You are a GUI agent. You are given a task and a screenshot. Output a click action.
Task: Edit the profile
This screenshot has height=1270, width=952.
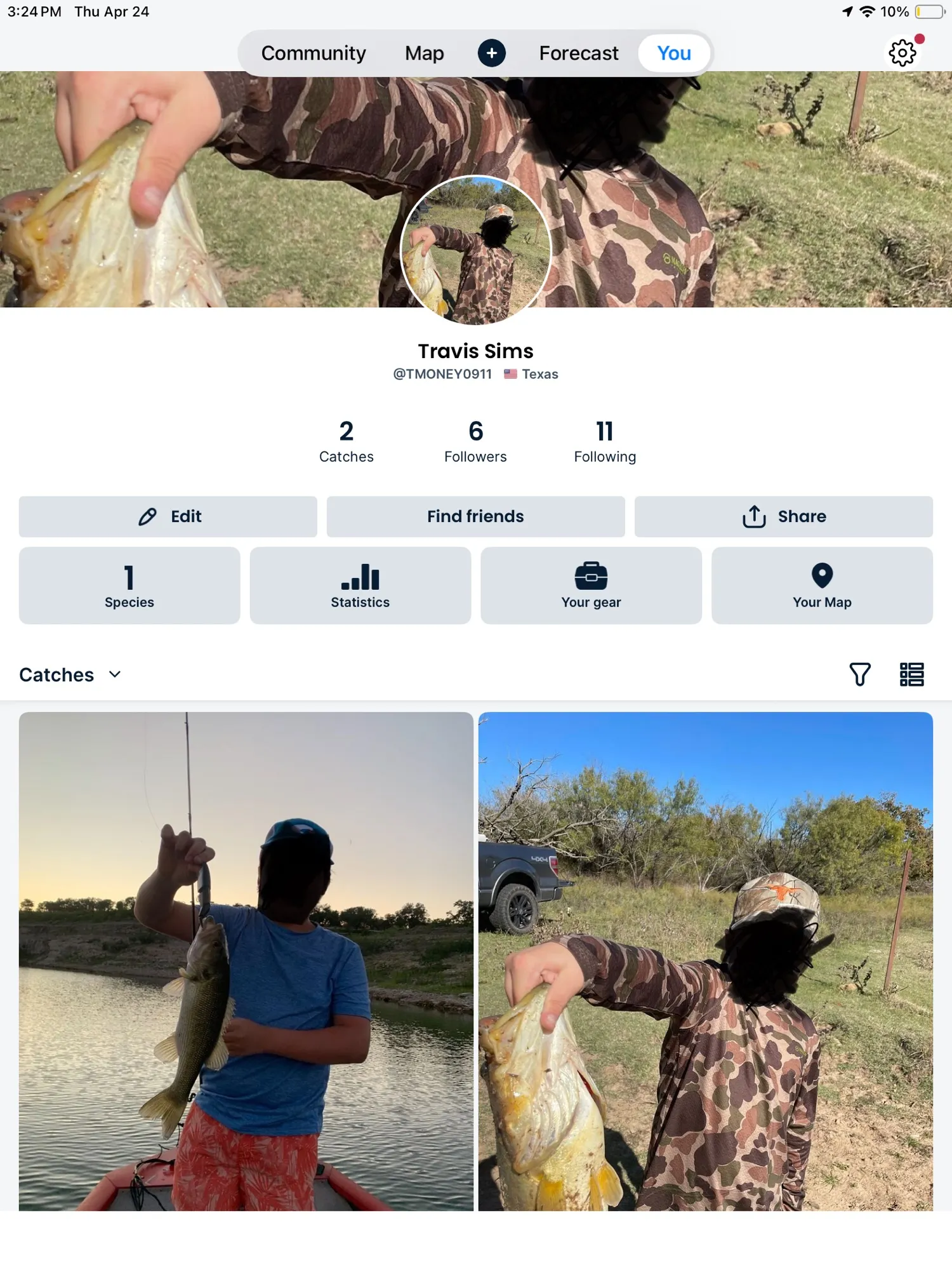[168, 516]
